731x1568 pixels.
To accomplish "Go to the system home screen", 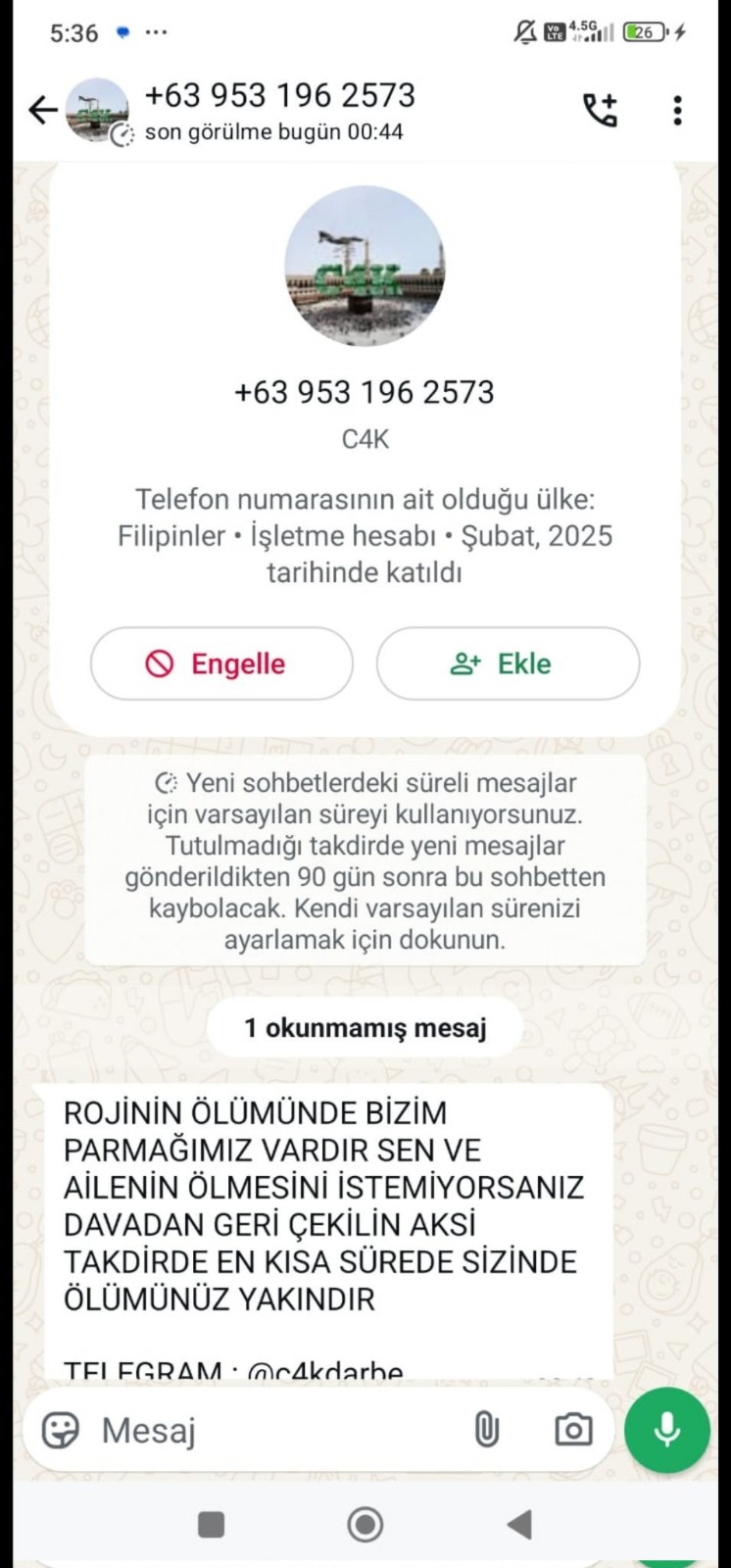I will coord(365,1524).
